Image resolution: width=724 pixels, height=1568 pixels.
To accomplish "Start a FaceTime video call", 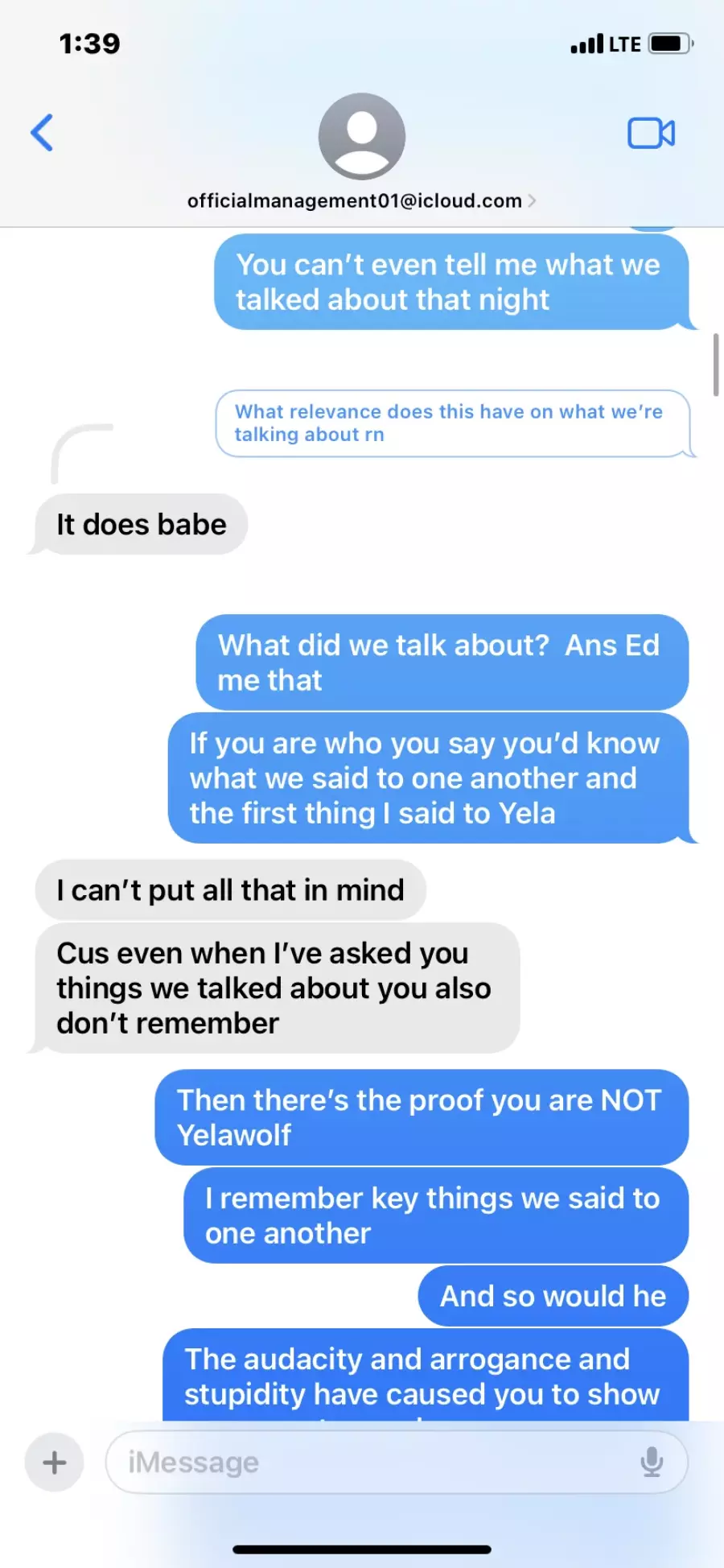I will tap(651, 133).
